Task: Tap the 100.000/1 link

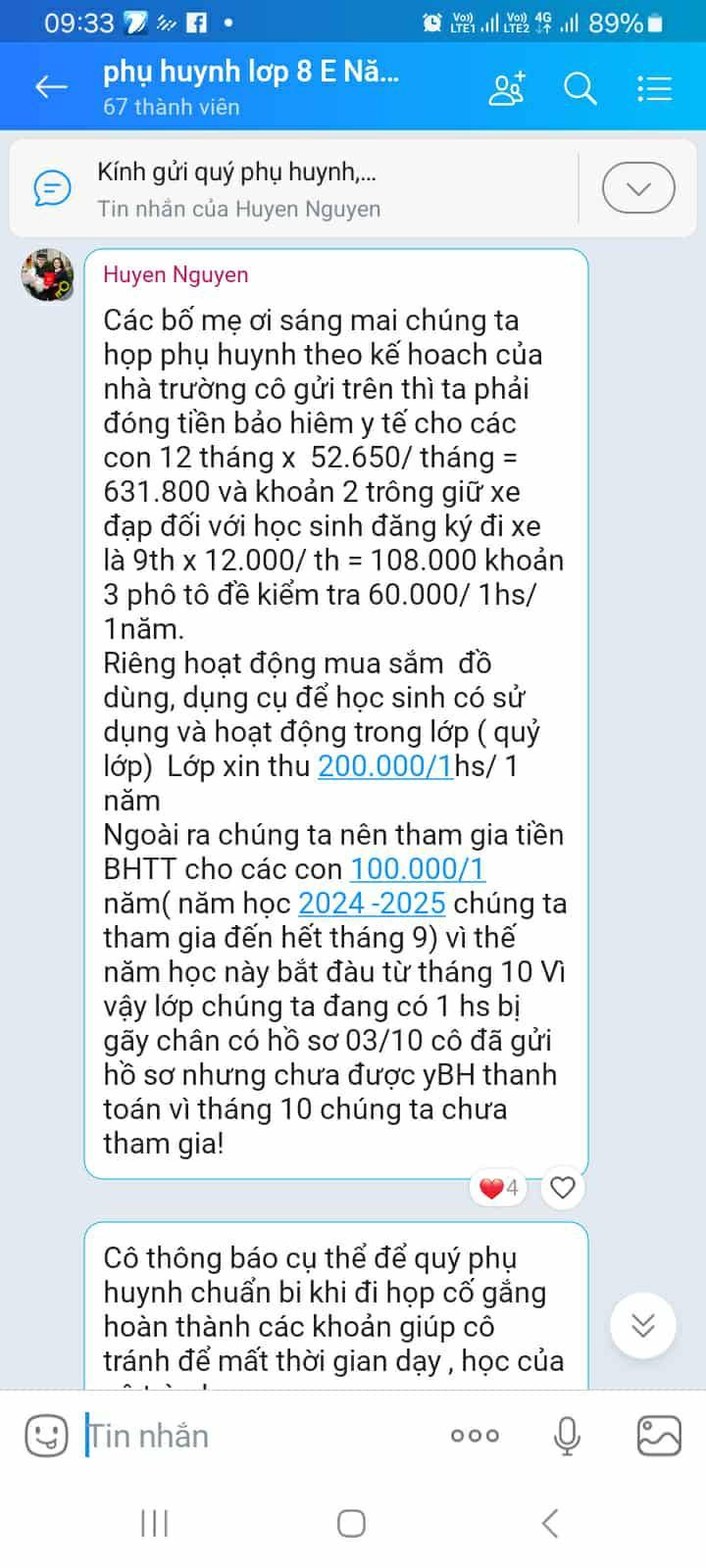Action: [x=417, y=869]
